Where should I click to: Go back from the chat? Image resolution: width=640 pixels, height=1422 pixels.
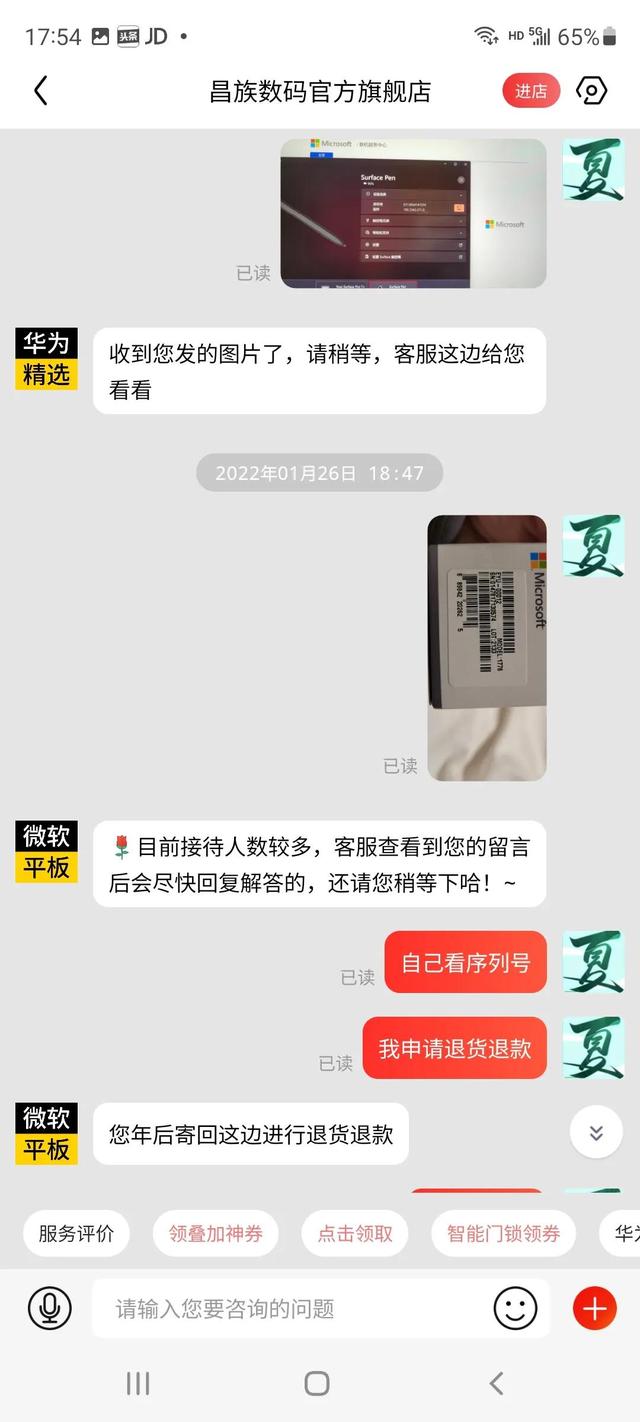(40, 91)
